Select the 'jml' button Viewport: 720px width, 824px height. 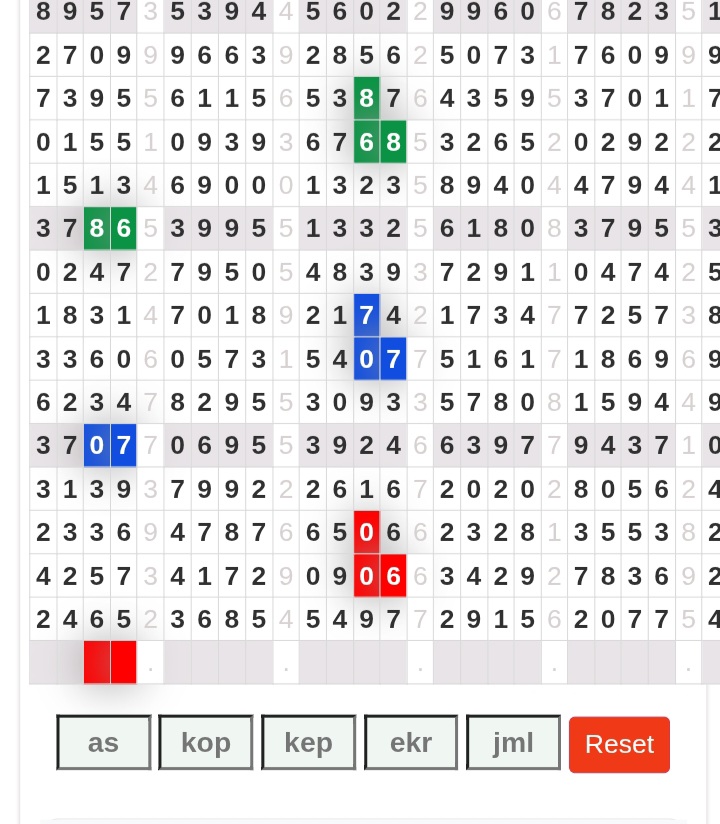513,742
